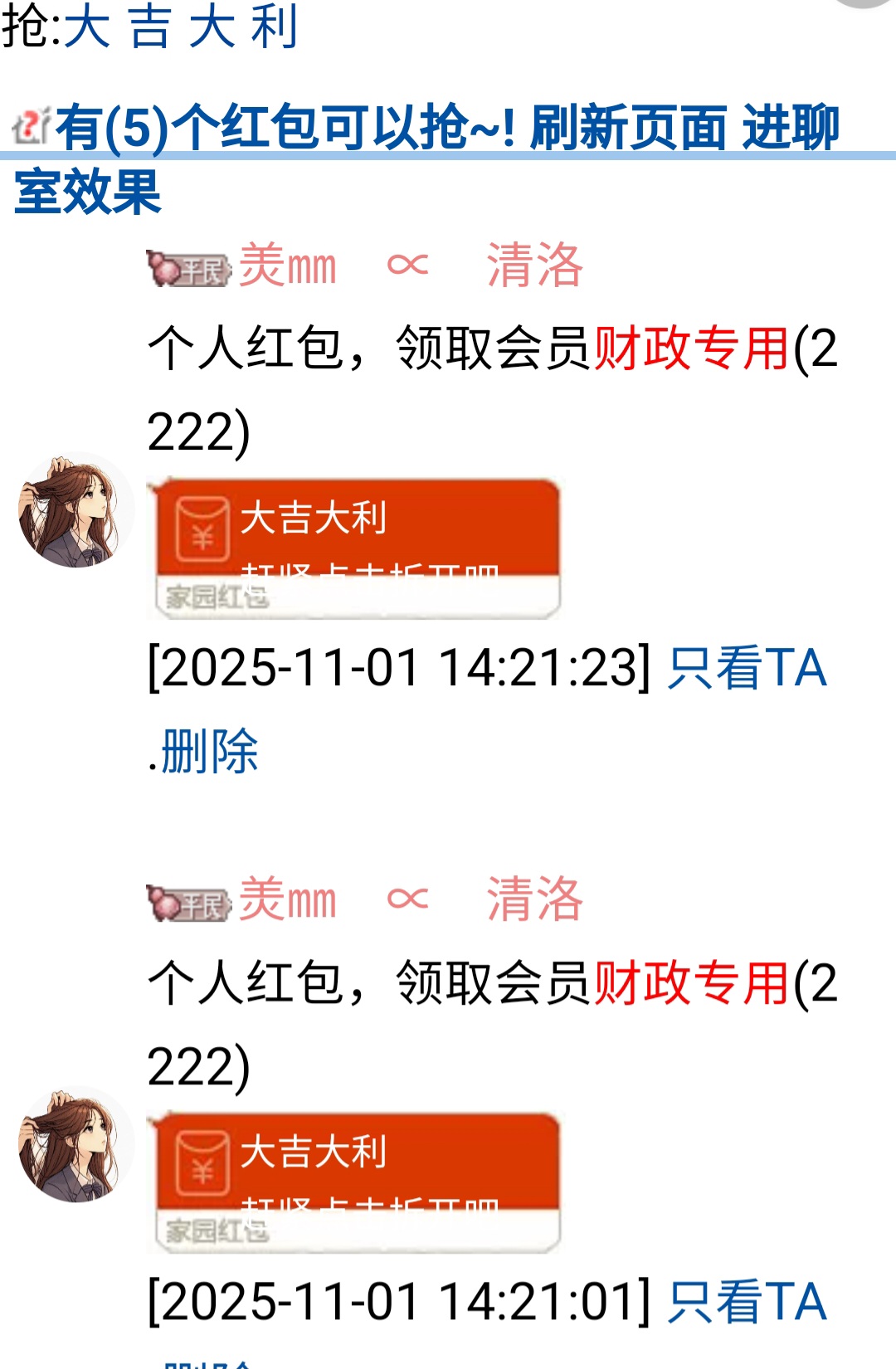The height and width of the screenshot is (1369, 896).
Task: Open the 大吉大利 link at the top
Action: coord(180,27)
